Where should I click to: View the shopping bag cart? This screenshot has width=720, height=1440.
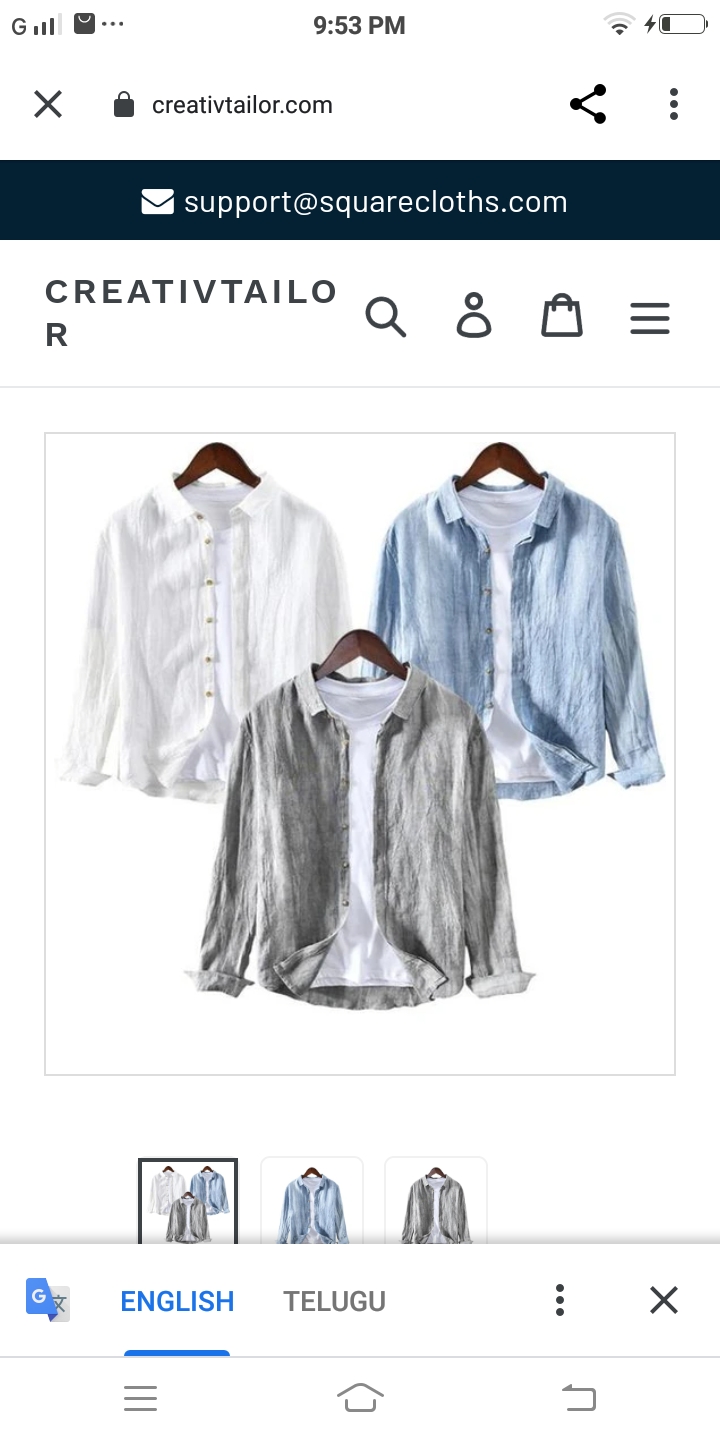coord(562,316)
